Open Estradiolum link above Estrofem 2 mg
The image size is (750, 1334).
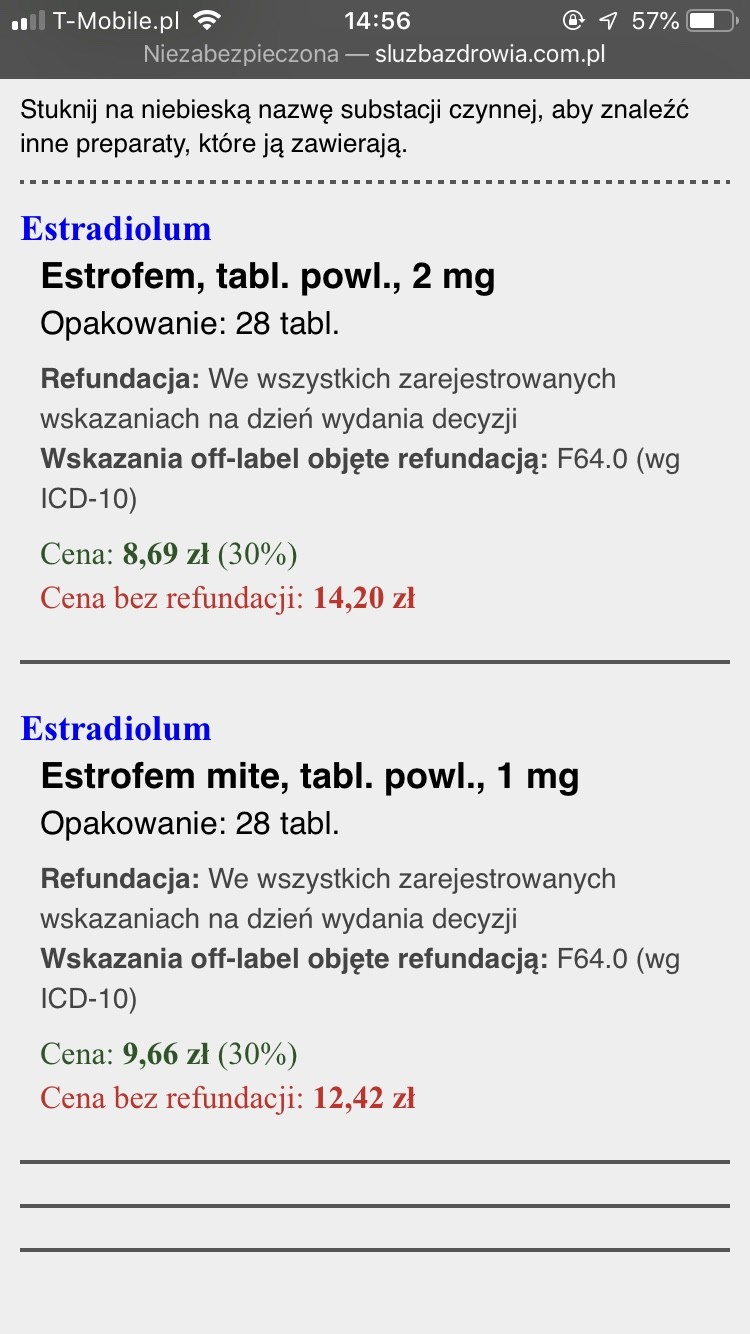(115, 228)
